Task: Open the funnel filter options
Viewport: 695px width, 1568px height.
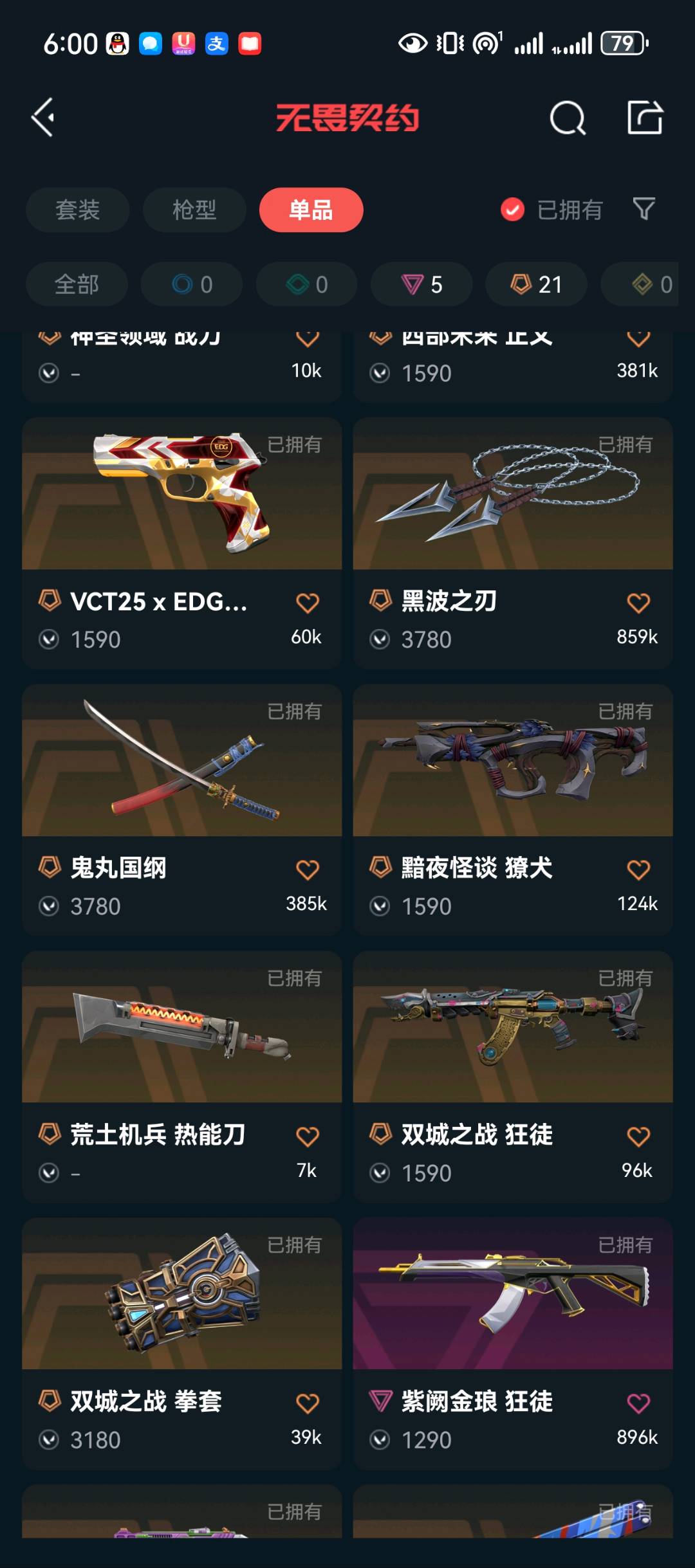Action: tap(644, 209)
